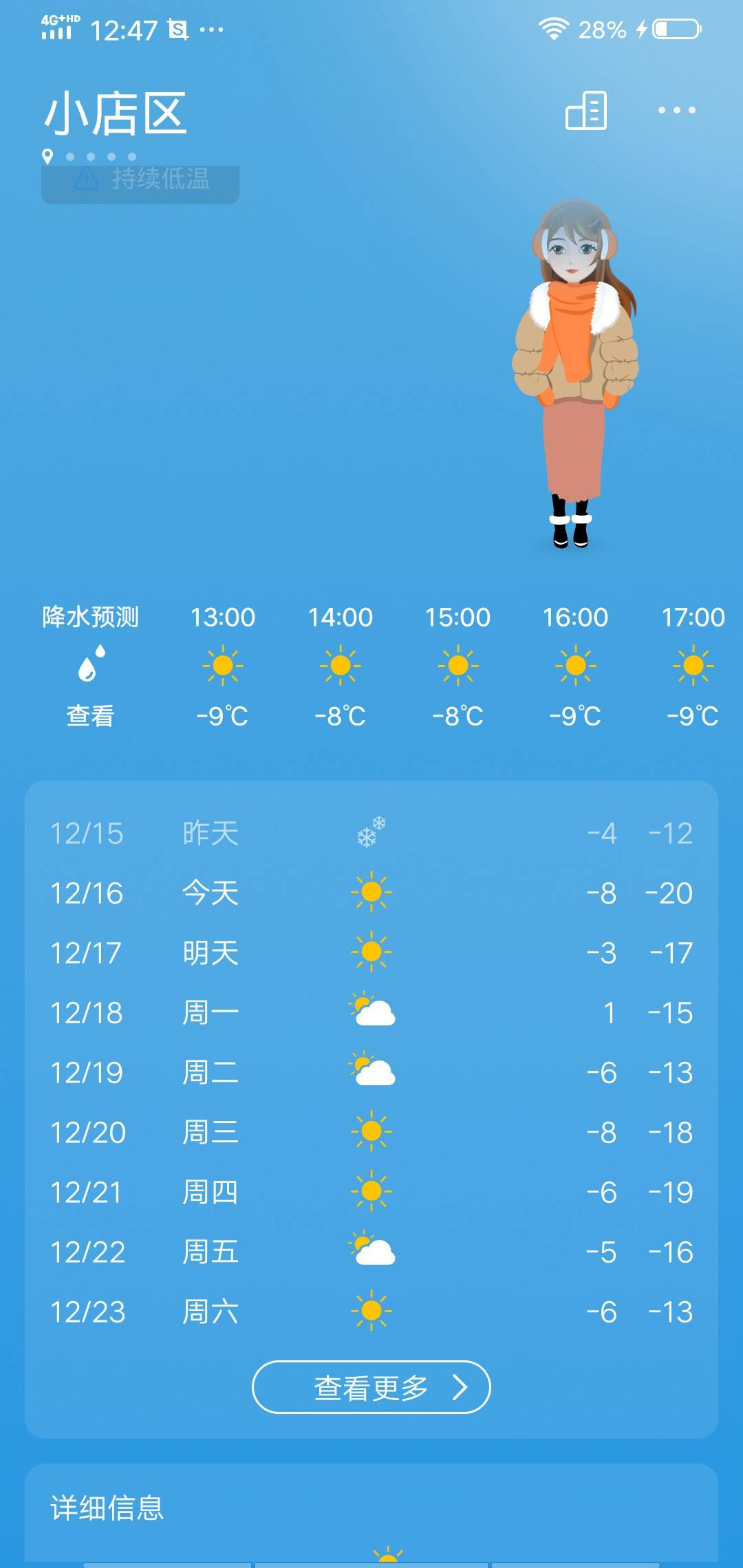Tap the sunny icon for 周六
Image resolution: width=743 pixels, height=1568 pixels.
point(369,1310)
